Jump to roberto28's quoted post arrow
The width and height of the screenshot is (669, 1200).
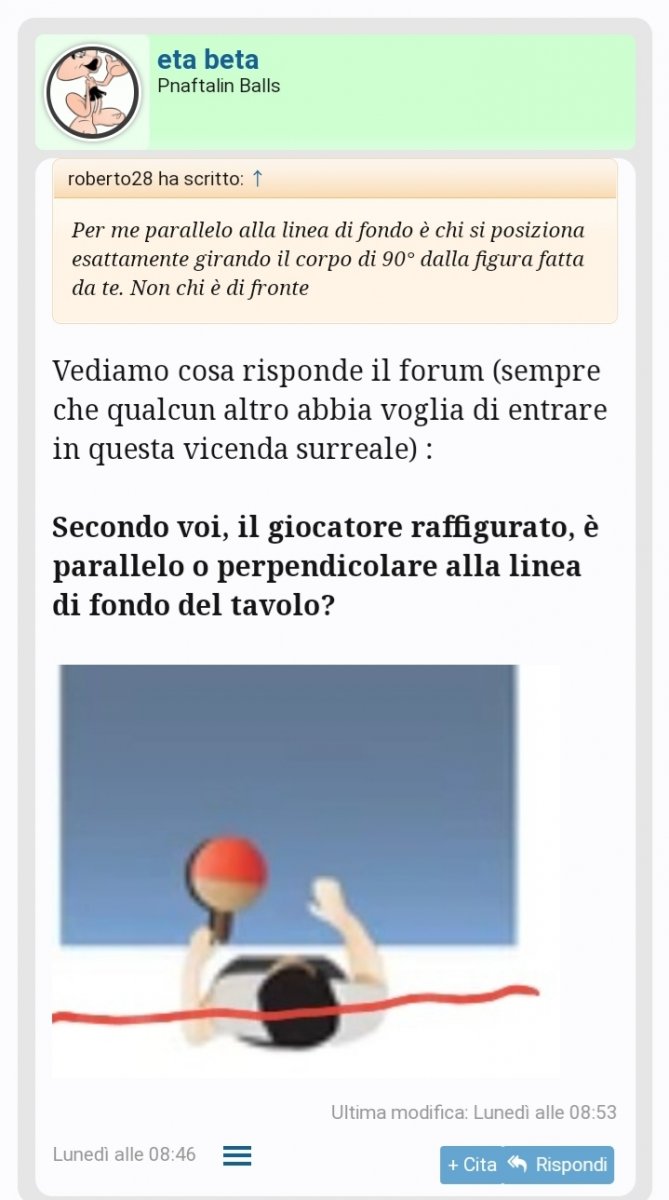click(x=257, y=179)
